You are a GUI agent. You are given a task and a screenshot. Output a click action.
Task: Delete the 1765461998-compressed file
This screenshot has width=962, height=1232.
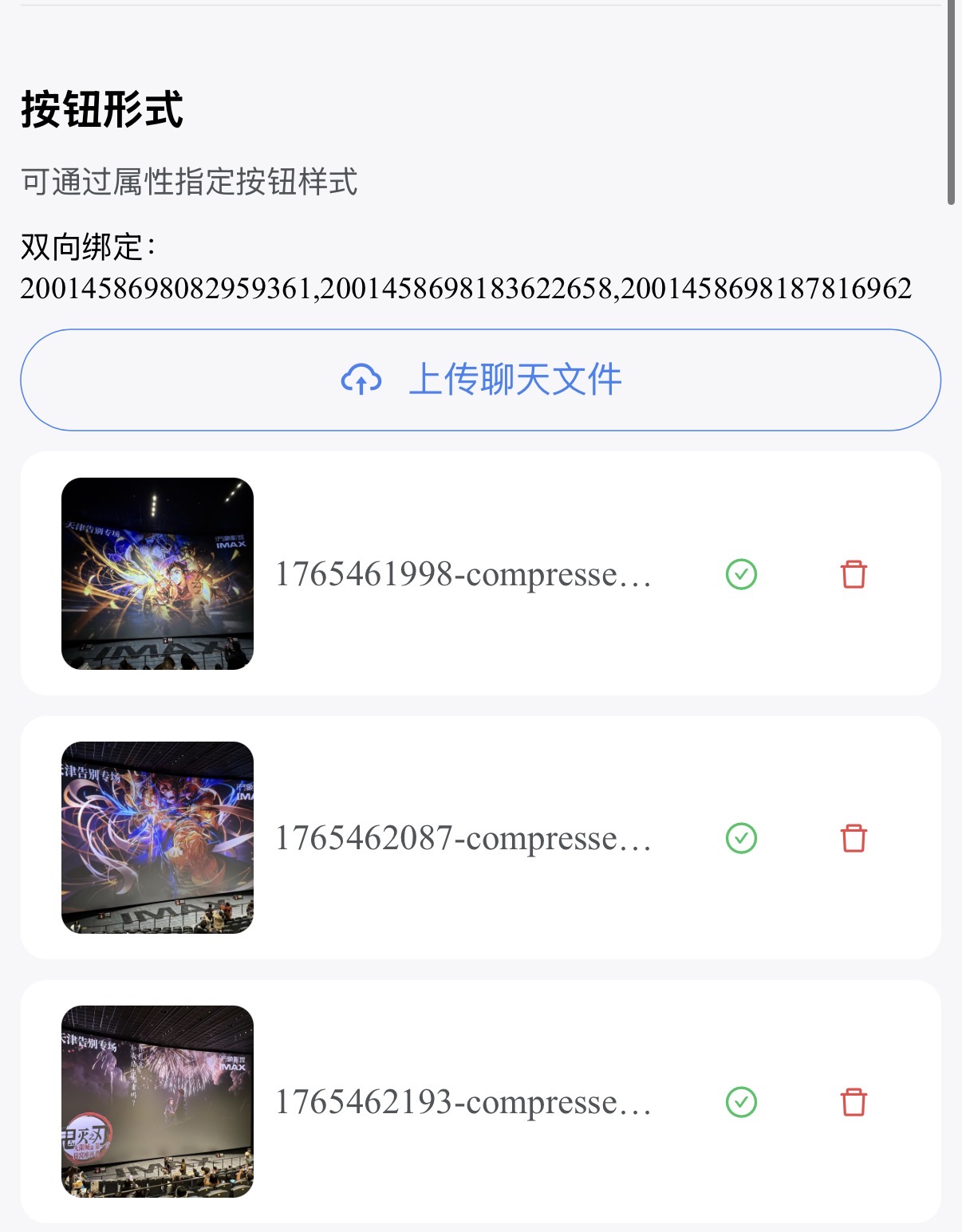click(854, 574)
